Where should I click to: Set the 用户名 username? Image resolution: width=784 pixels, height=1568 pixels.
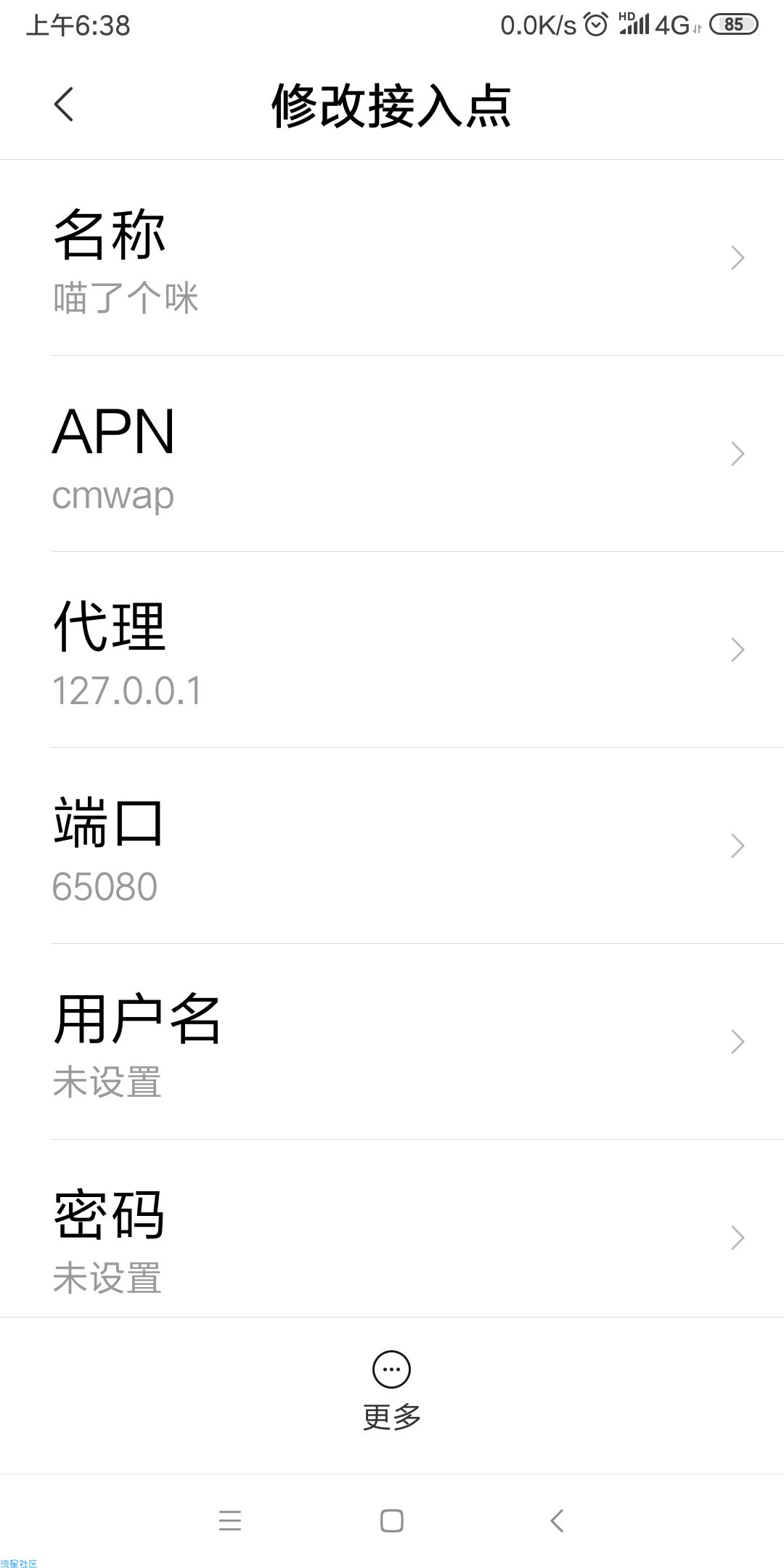pos(392,1042)
